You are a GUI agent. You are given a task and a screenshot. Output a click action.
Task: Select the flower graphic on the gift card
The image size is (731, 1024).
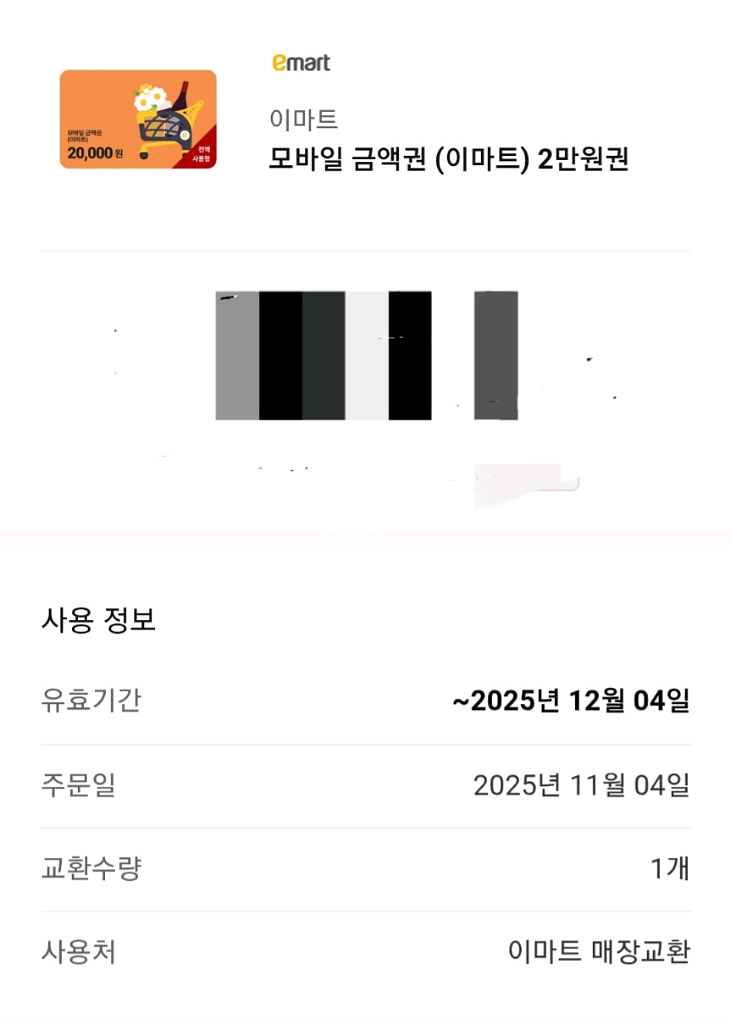pos(148,95)
